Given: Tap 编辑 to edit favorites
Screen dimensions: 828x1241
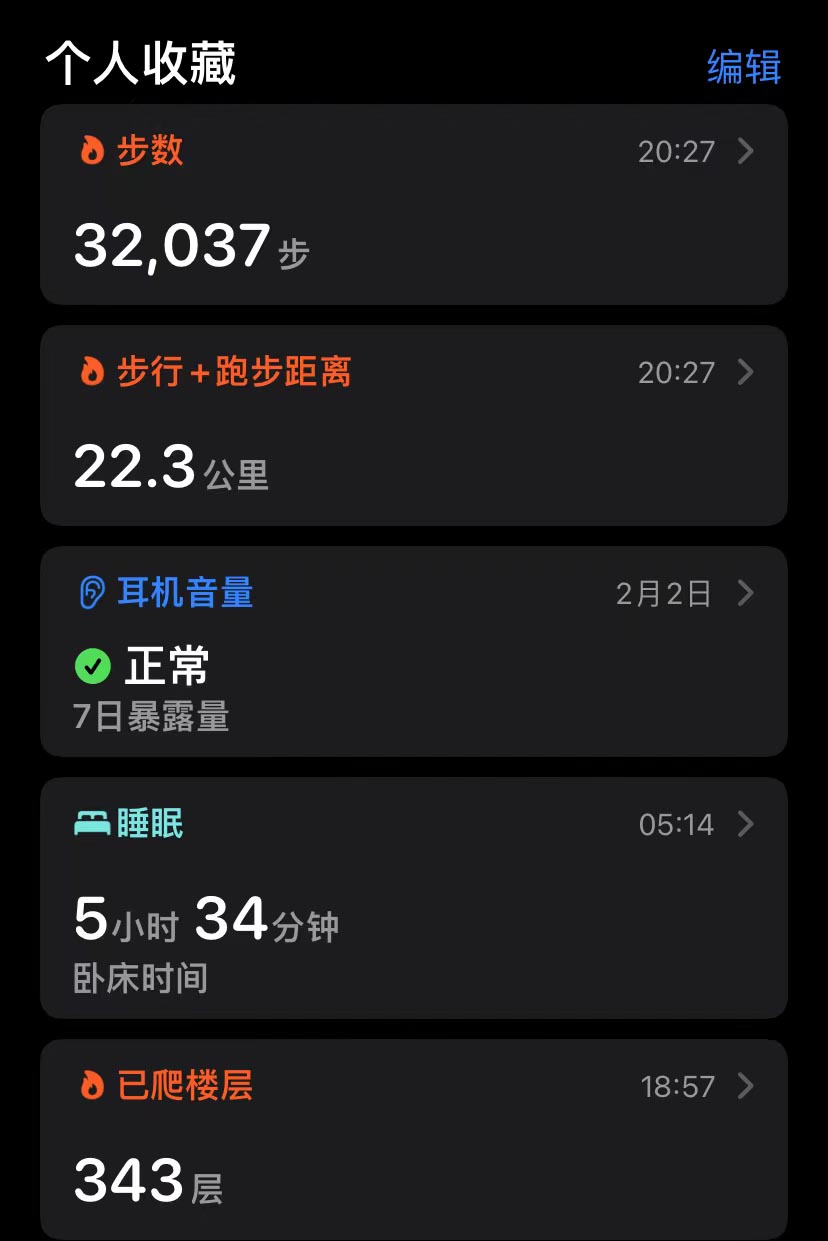Looking at the screenshot, I should coord(743,67).
